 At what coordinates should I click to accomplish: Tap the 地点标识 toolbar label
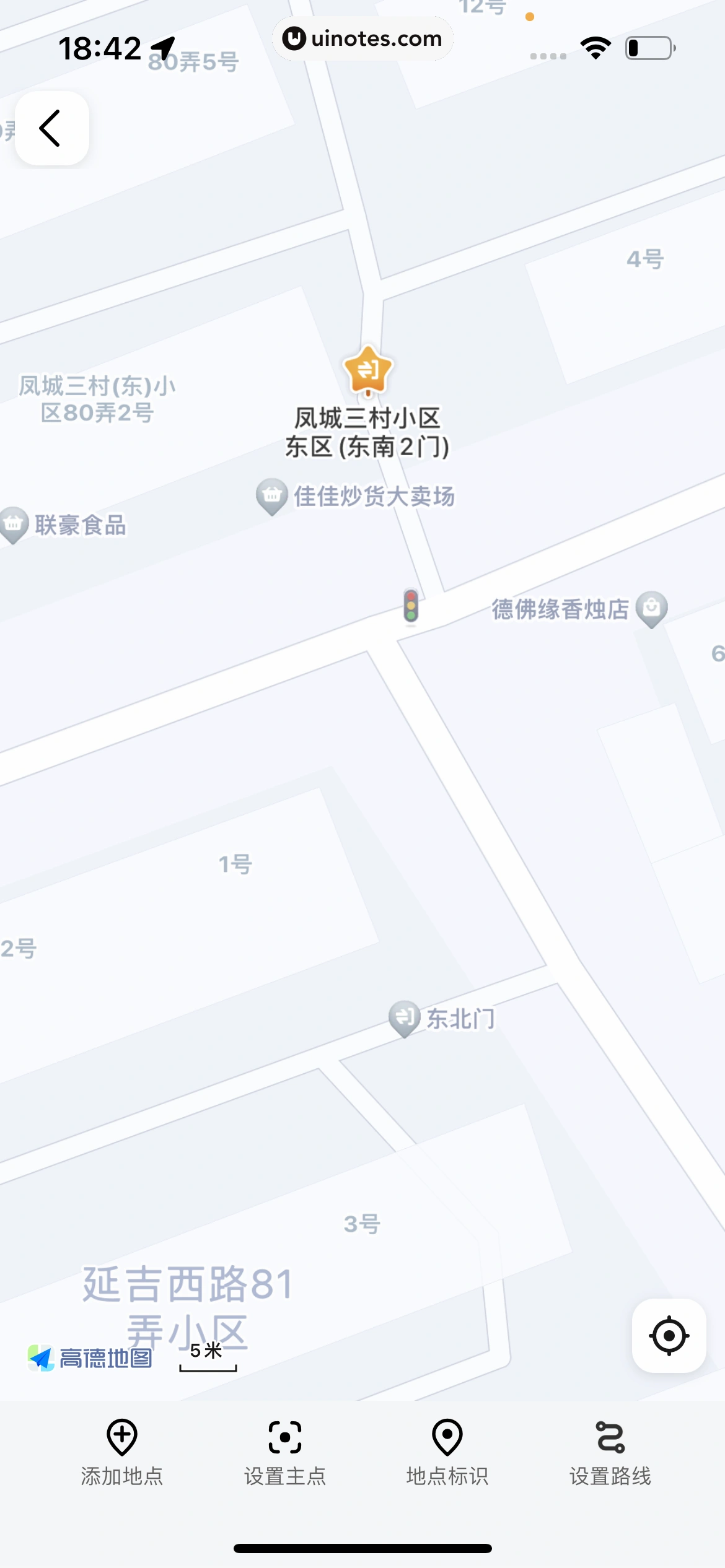pos(447,1476)
